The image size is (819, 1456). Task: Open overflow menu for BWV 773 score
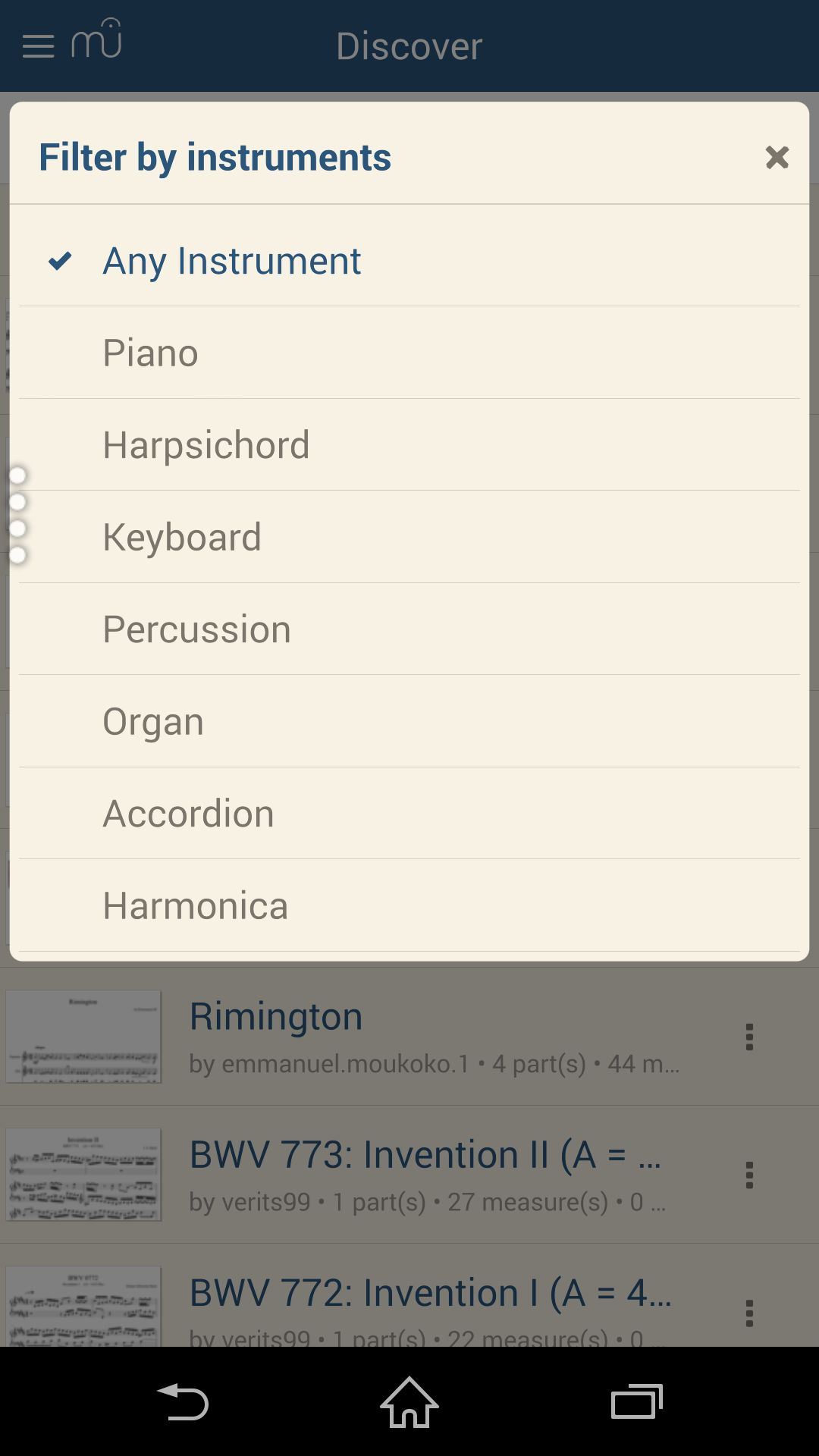pos(749,1175)
